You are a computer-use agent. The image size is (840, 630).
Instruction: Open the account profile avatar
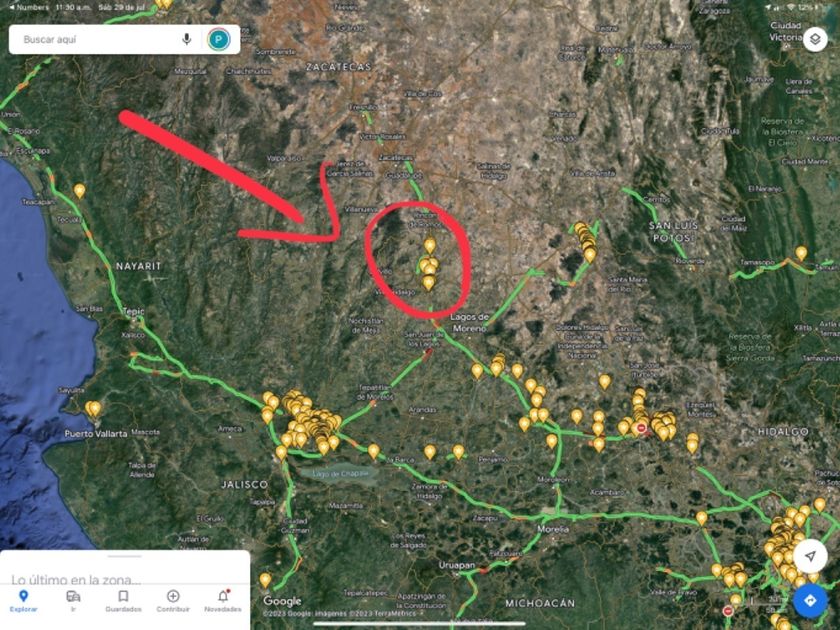[x=218, y=39]
